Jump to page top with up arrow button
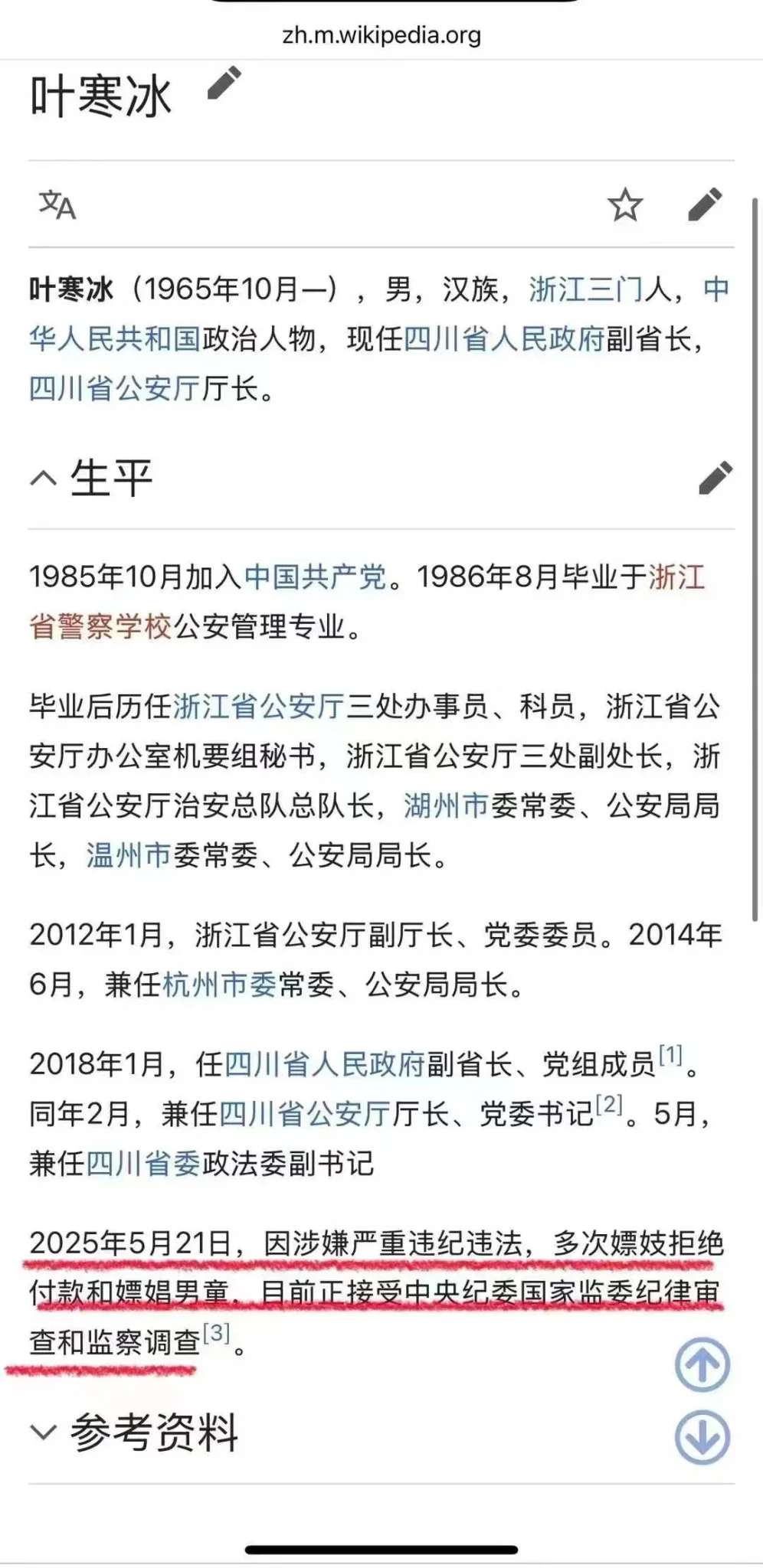 [x=702, y=1364]
